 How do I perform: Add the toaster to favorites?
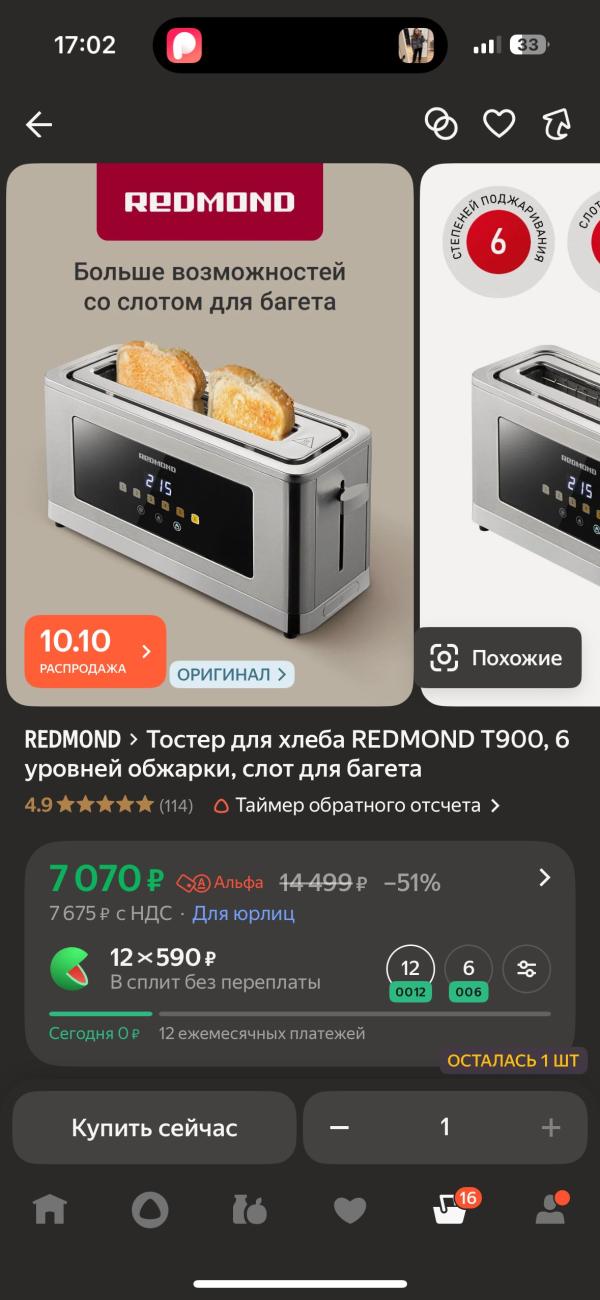point(499,124)
